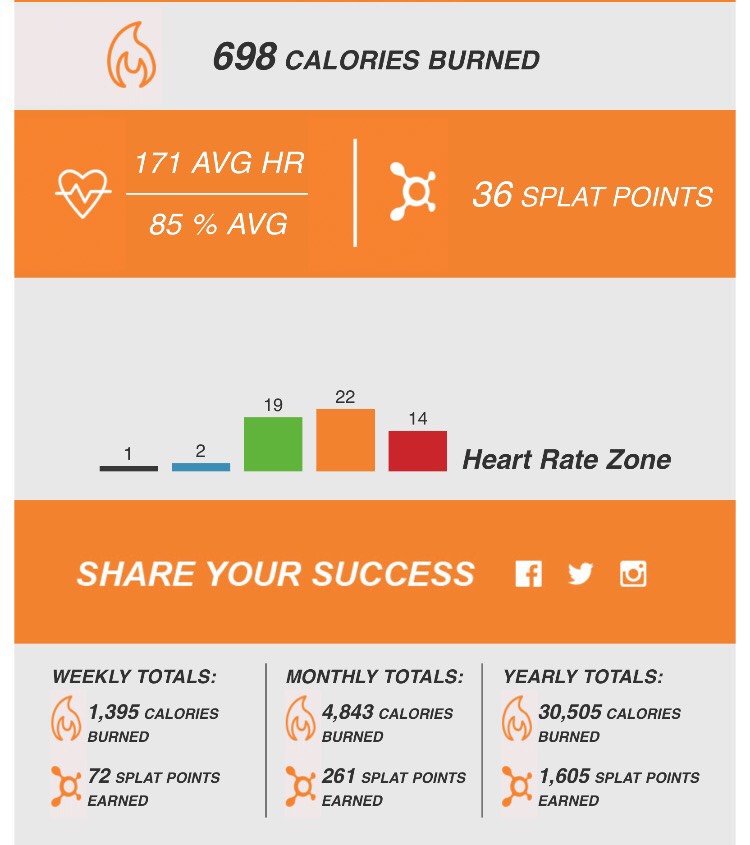The height and width of the screenshot is (845, 750).
Task: Share your success on Facebook
Action: click(x=528, y=574)
